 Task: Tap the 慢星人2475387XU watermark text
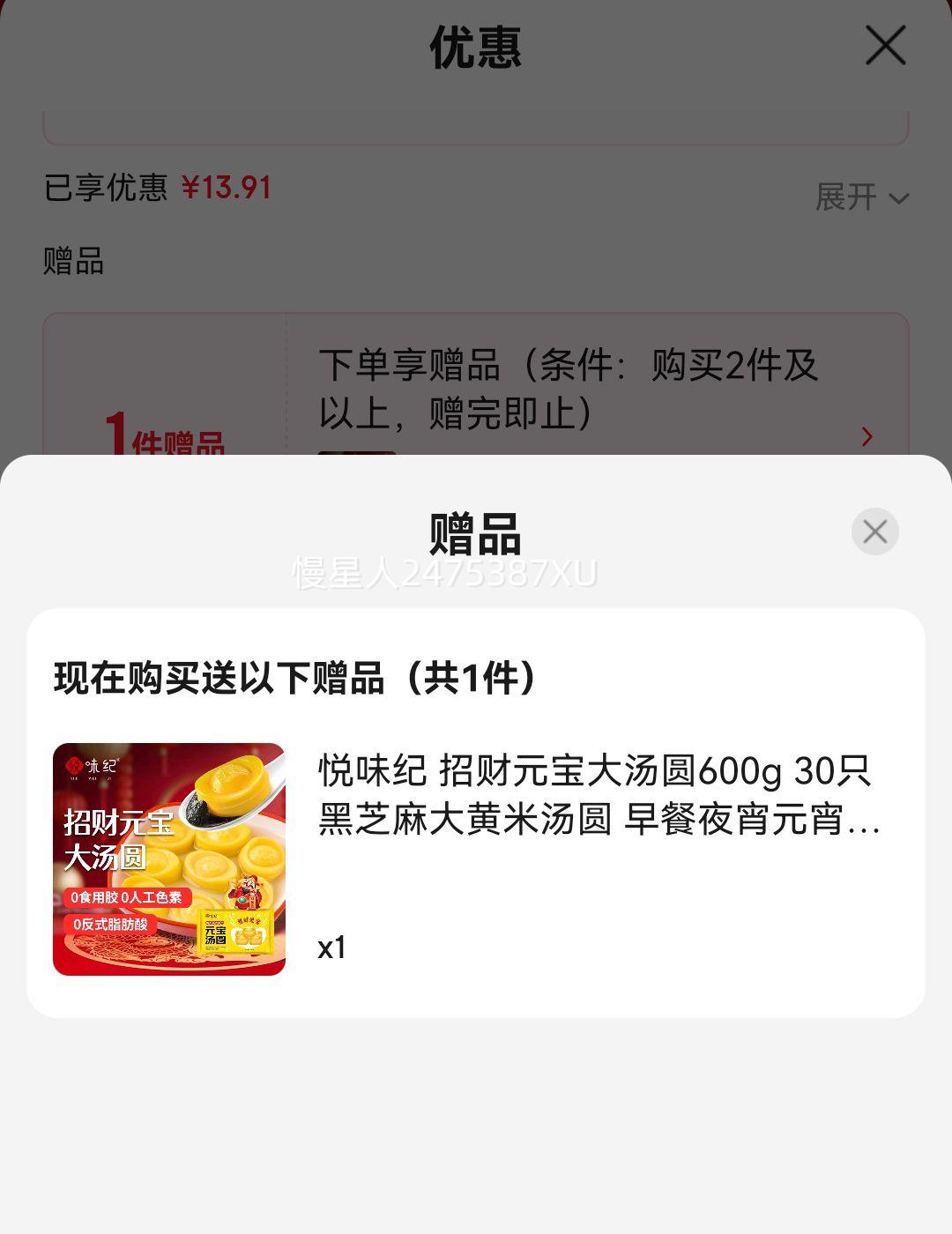tap(444, 574)
